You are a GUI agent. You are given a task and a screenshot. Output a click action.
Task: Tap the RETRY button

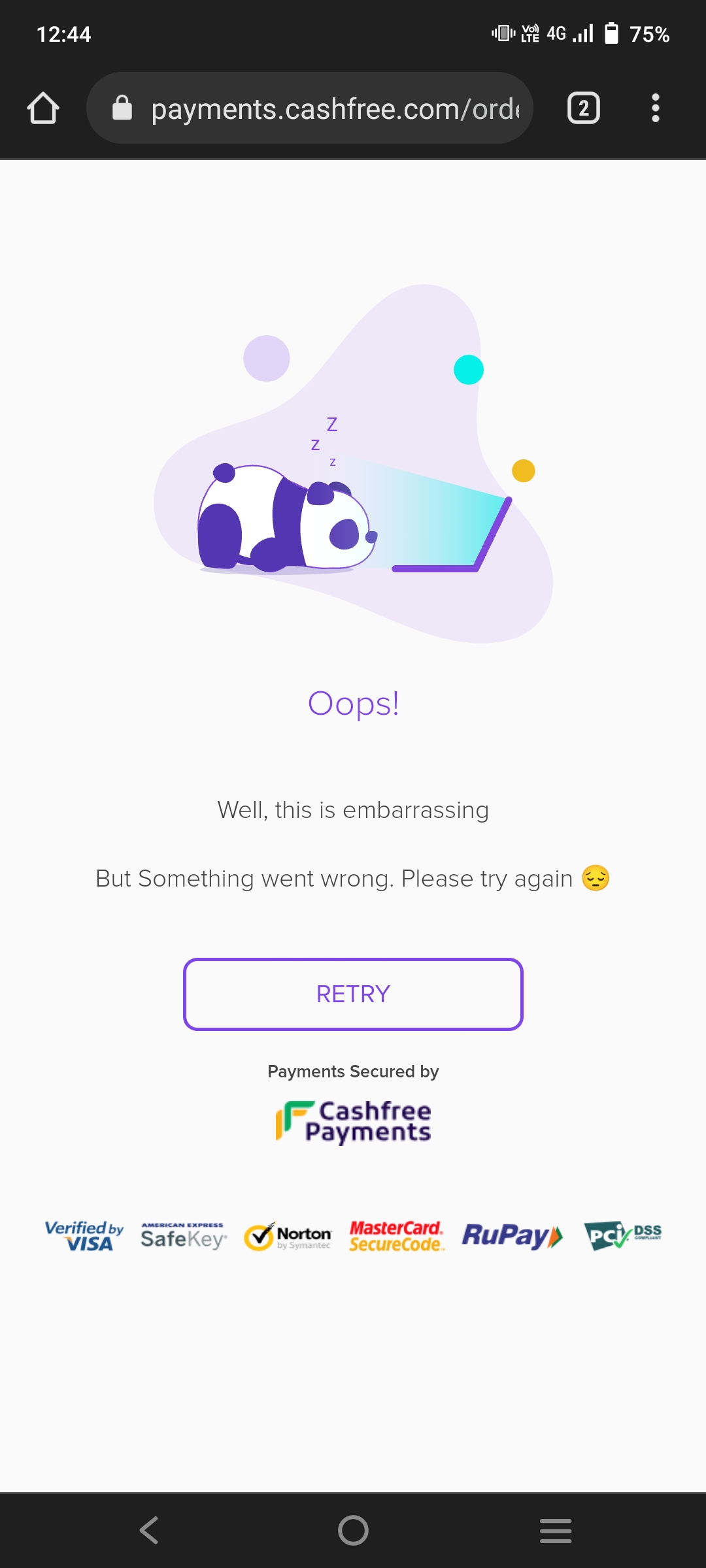point(353,994)
